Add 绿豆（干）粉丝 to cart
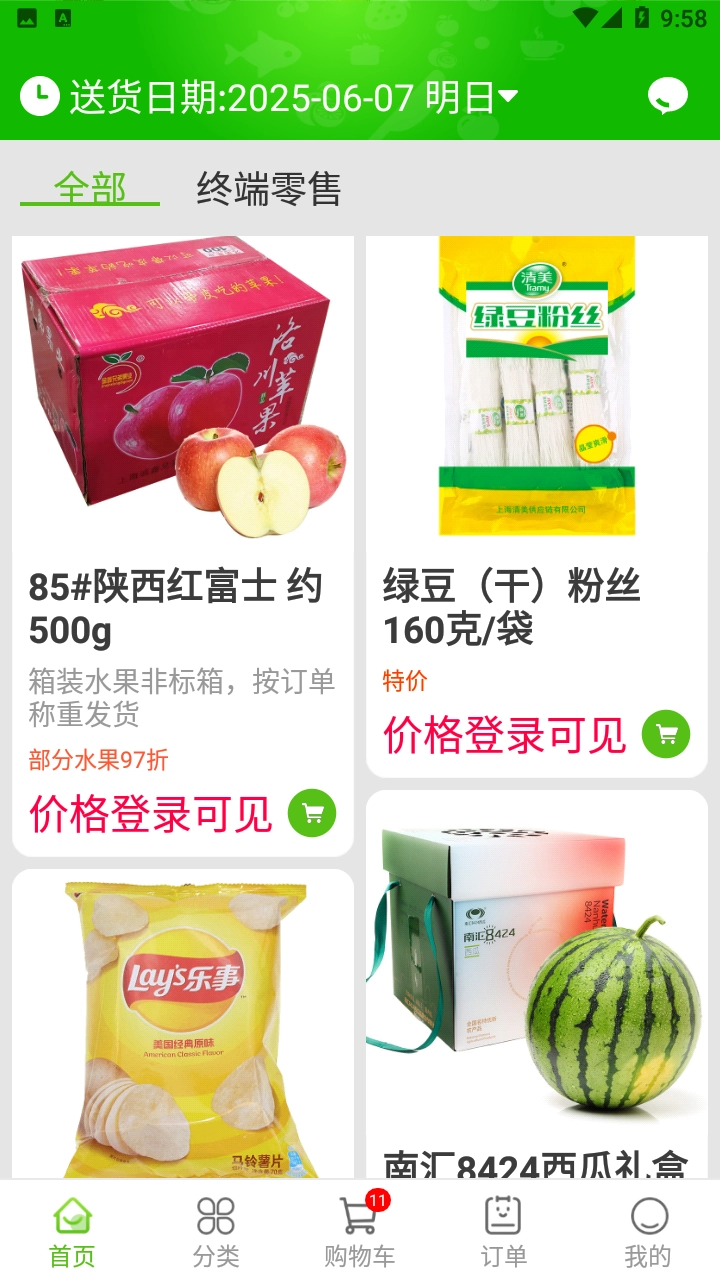This screenshot has height=1280, width=720. coord(666,734)
